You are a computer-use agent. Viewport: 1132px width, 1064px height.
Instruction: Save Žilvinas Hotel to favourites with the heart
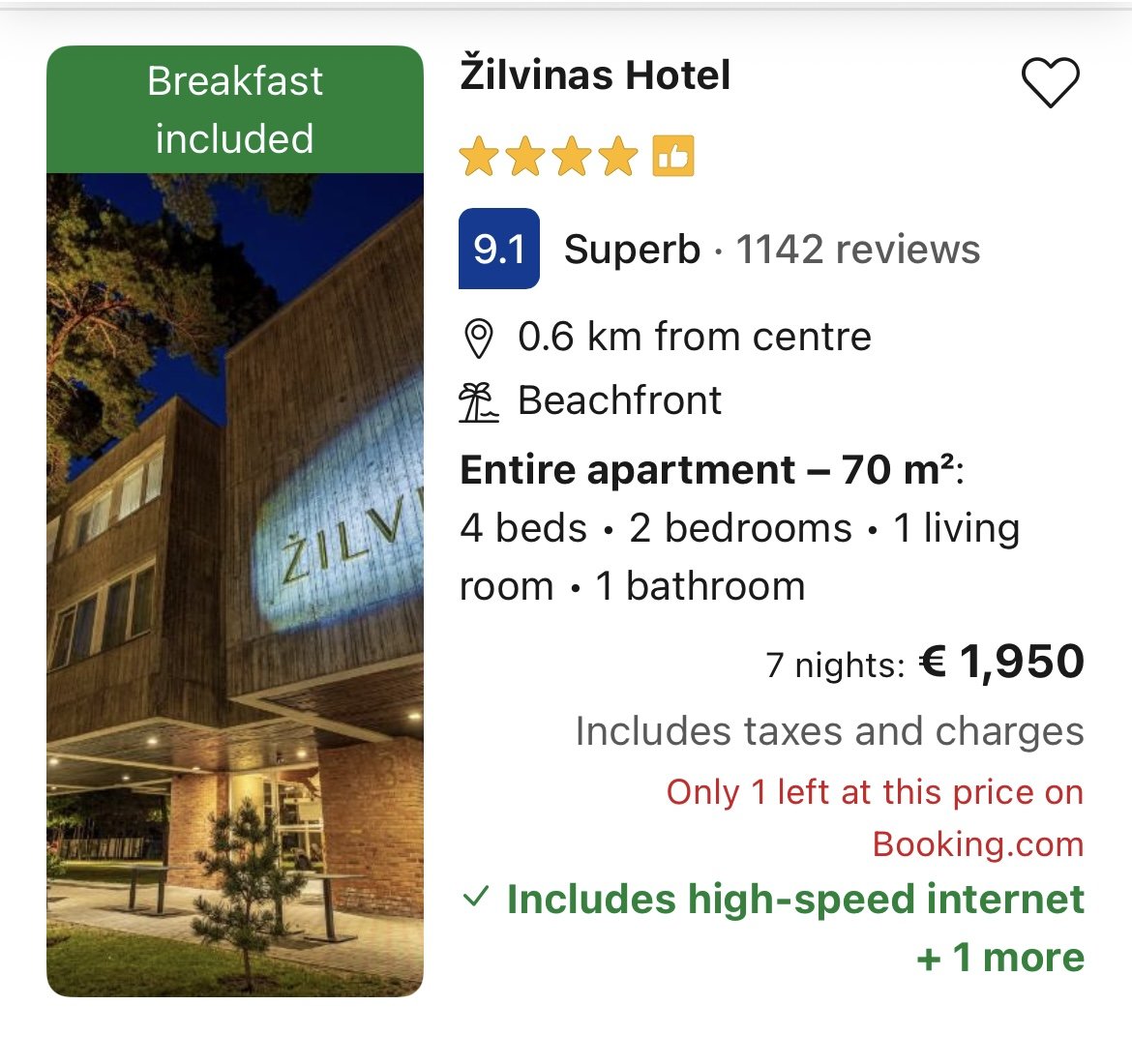tap(1050, 82)
